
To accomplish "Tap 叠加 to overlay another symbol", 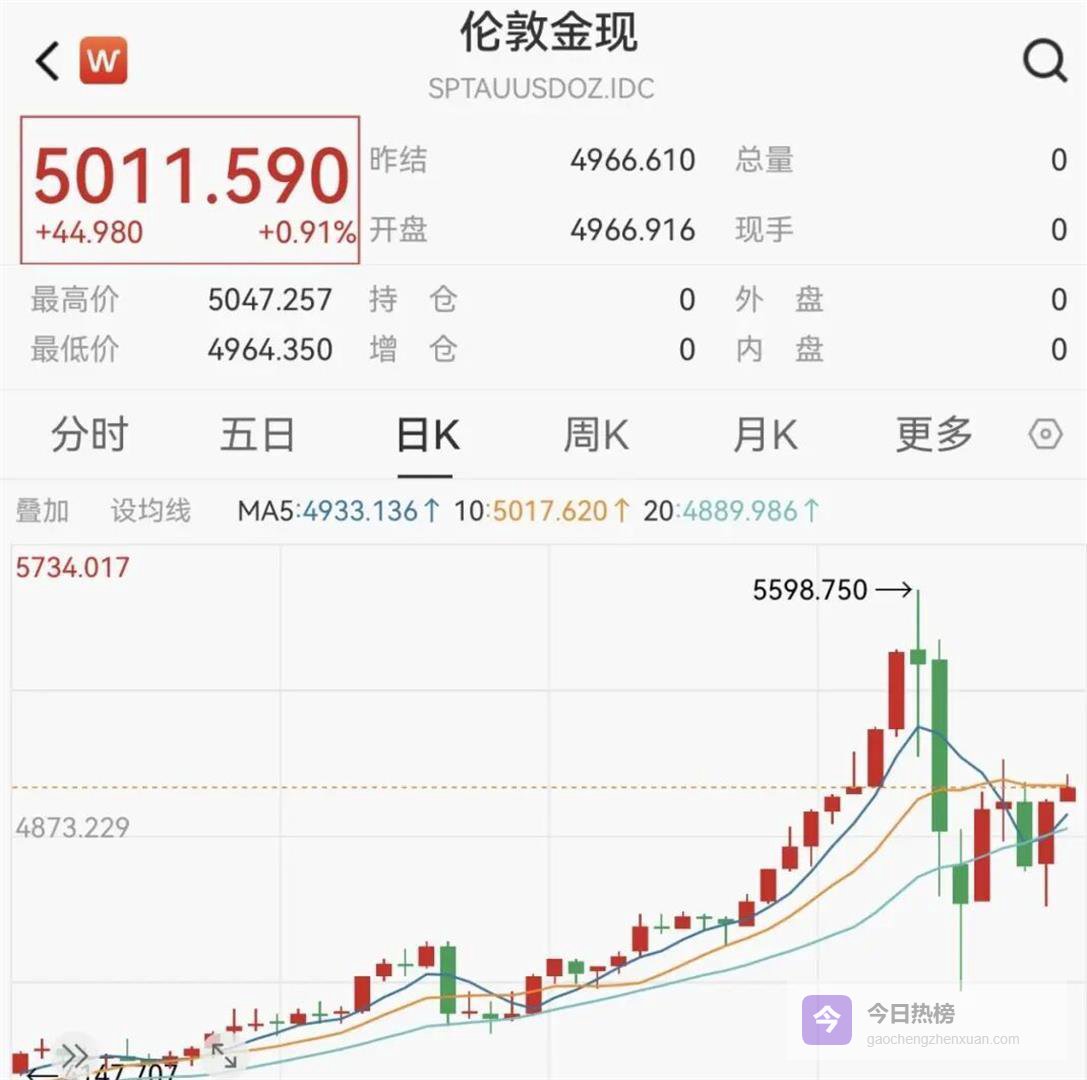I will click(x=42, y=511).
